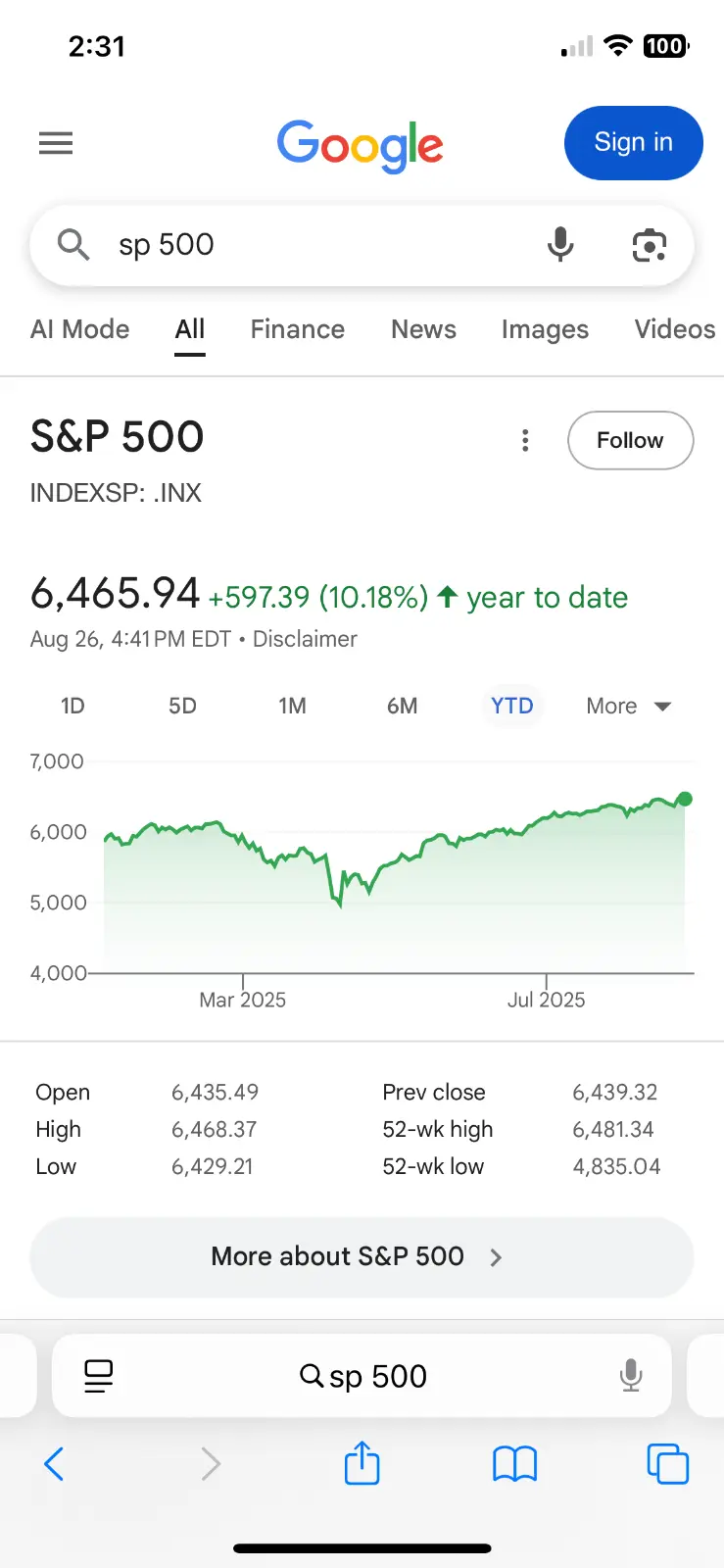Switch to the News tab
Image resolution: width=724 pixels, height=1568 pixels.
coord(423,329)
